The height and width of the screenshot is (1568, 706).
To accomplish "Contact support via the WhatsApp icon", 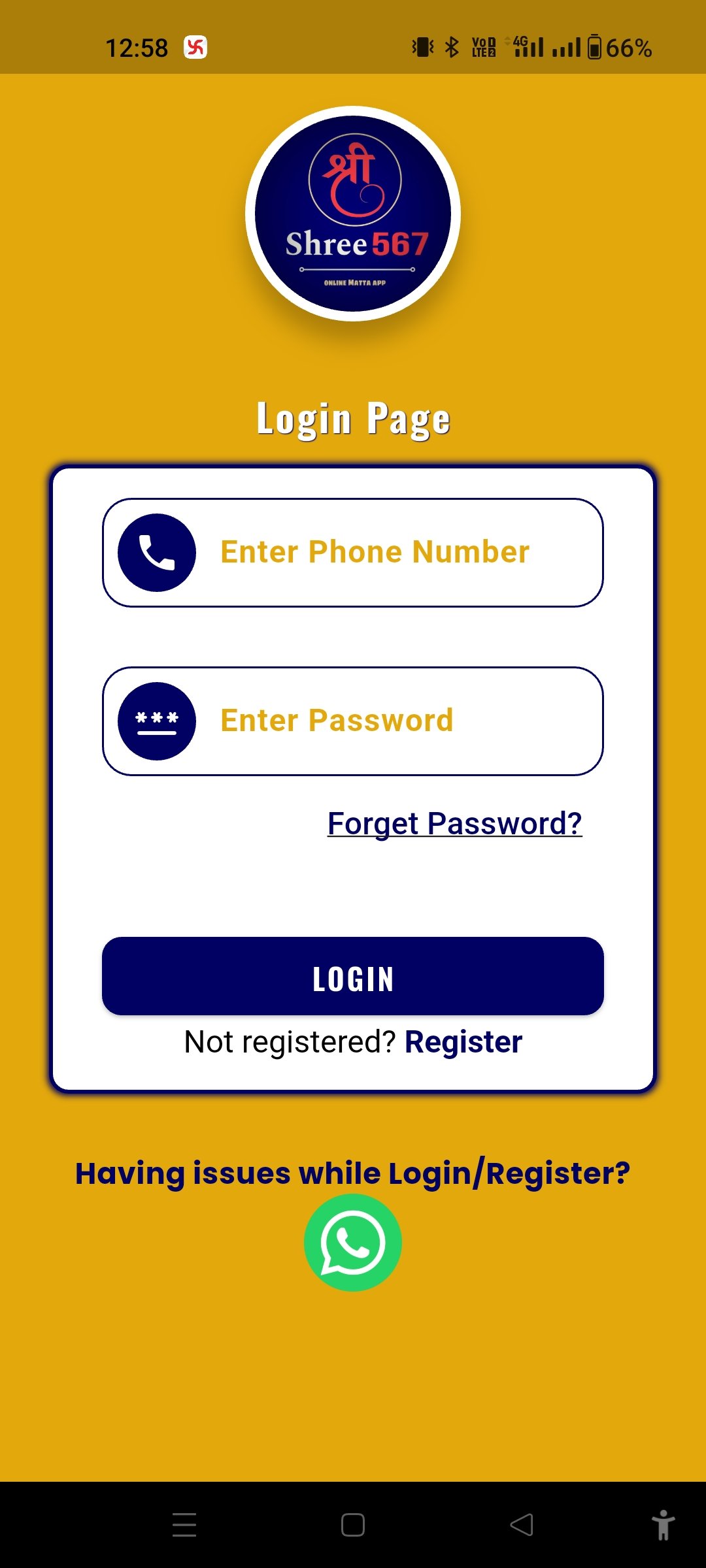I will (353, 1243).
